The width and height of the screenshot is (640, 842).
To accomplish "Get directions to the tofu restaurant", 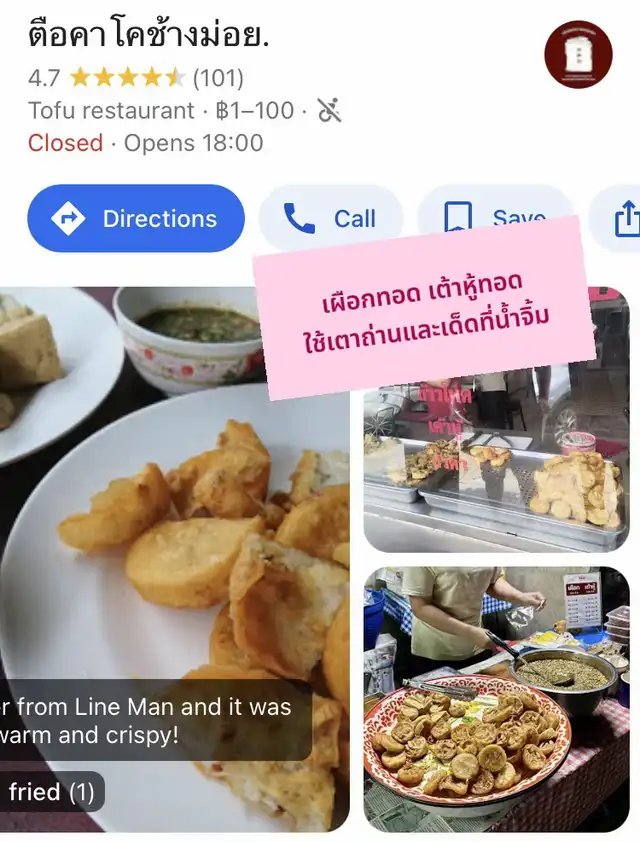I will click(x=136, y=219).
